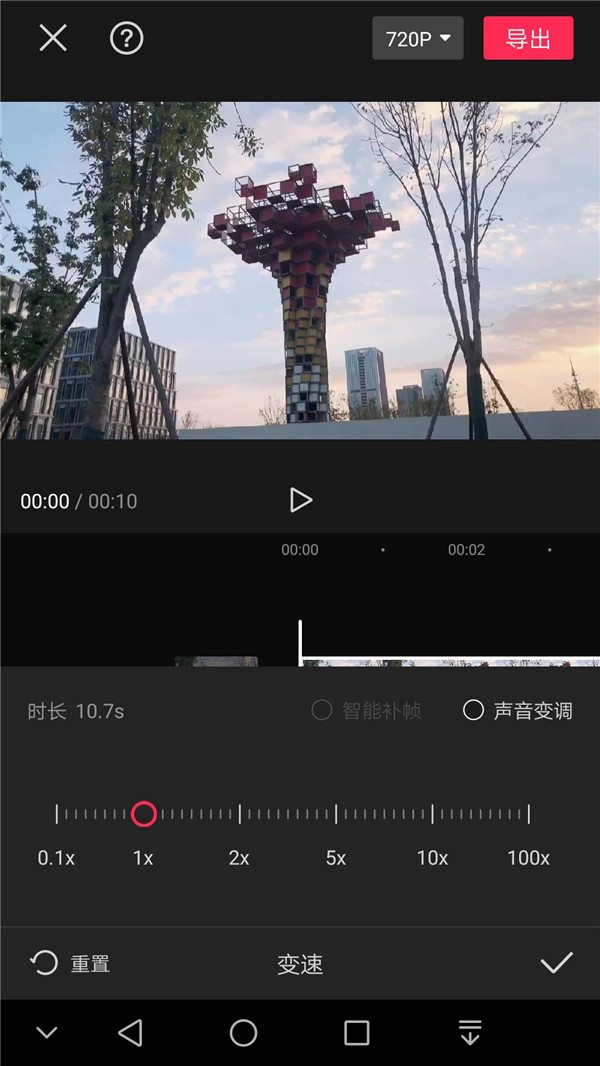The height and width of the screenshot is (1066, 600).
Task: Expand the 720P resolution dropdown
Action: tap(418, 39)
